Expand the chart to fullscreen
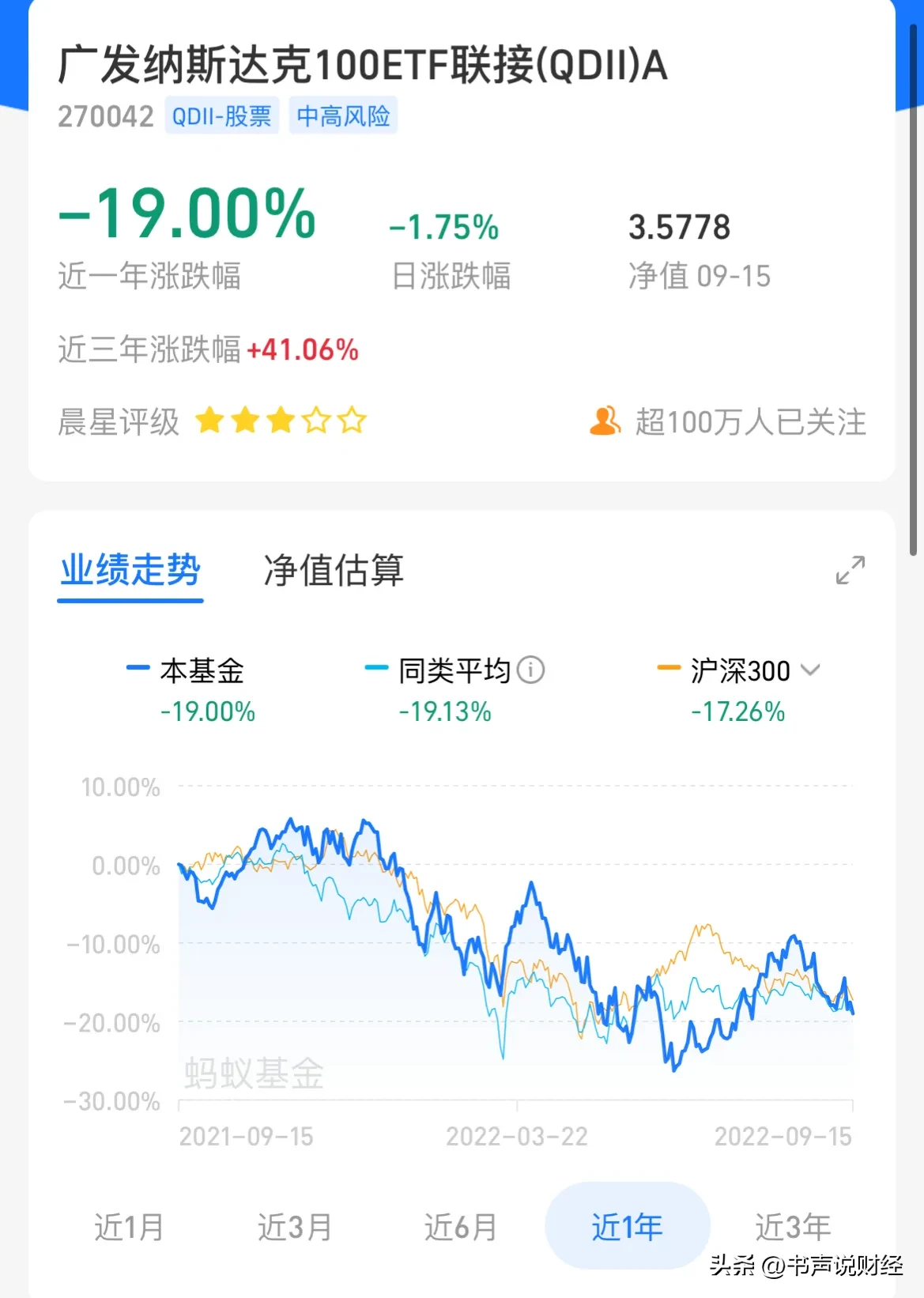The image size is (924, 1298). pyautogui.click(x=850, y=570)
